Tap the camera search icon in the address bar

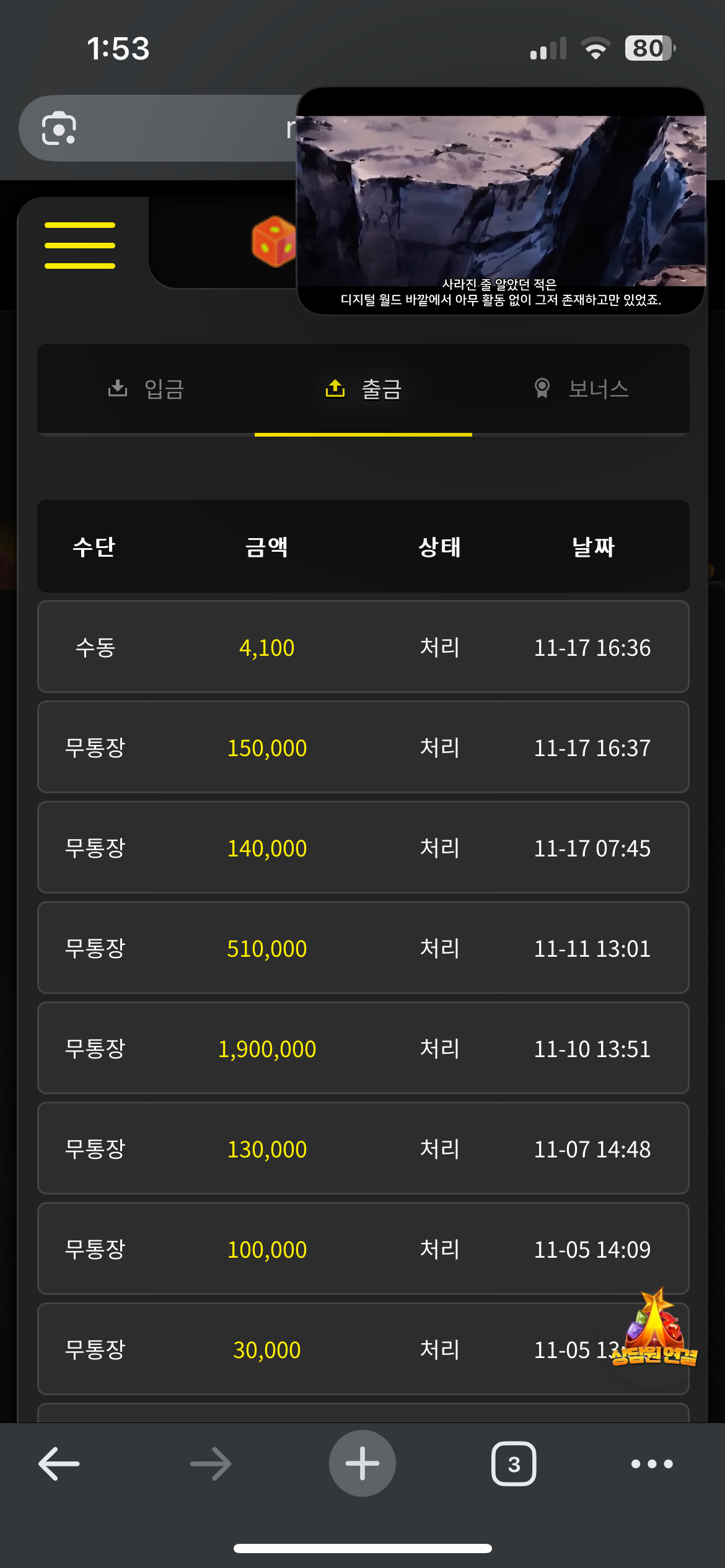(59, 128)
